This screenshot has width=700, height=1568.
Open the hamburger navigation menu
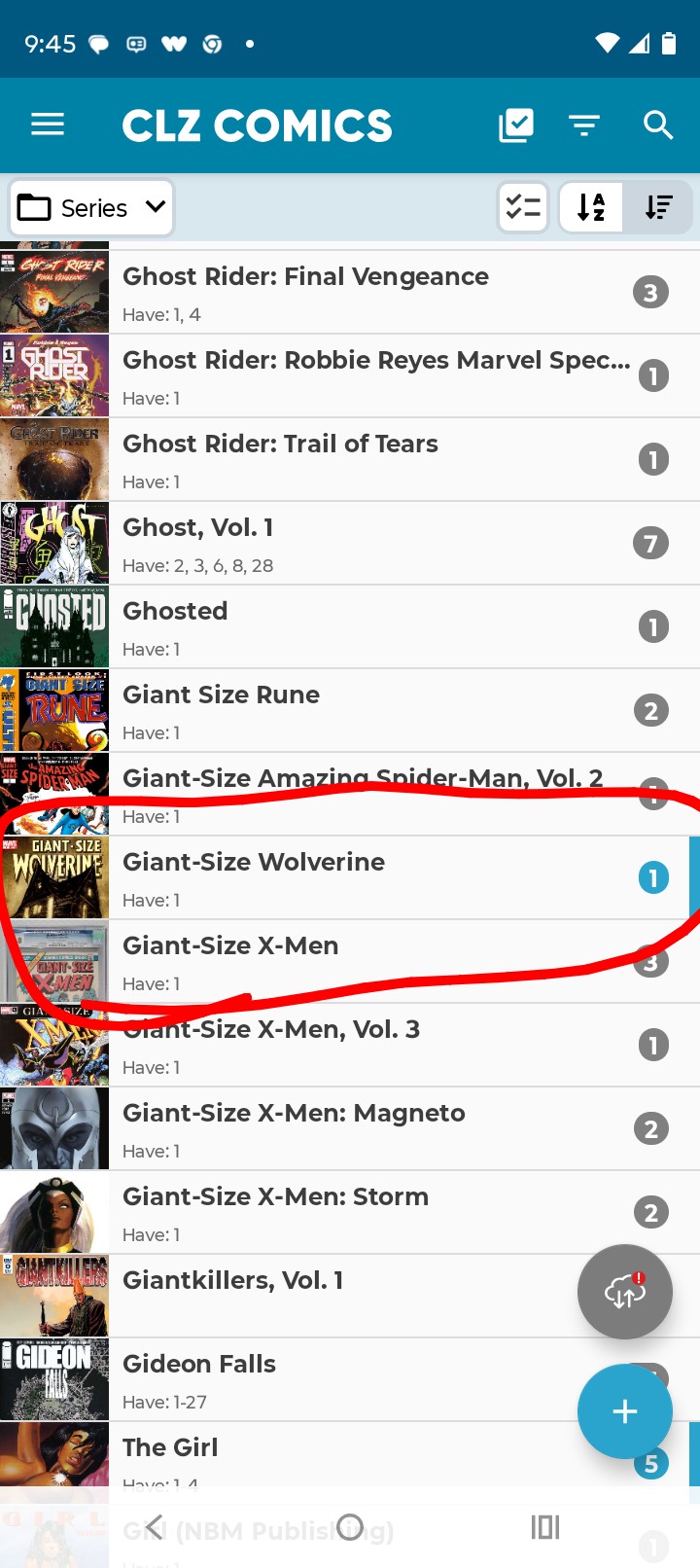point(48,125)
